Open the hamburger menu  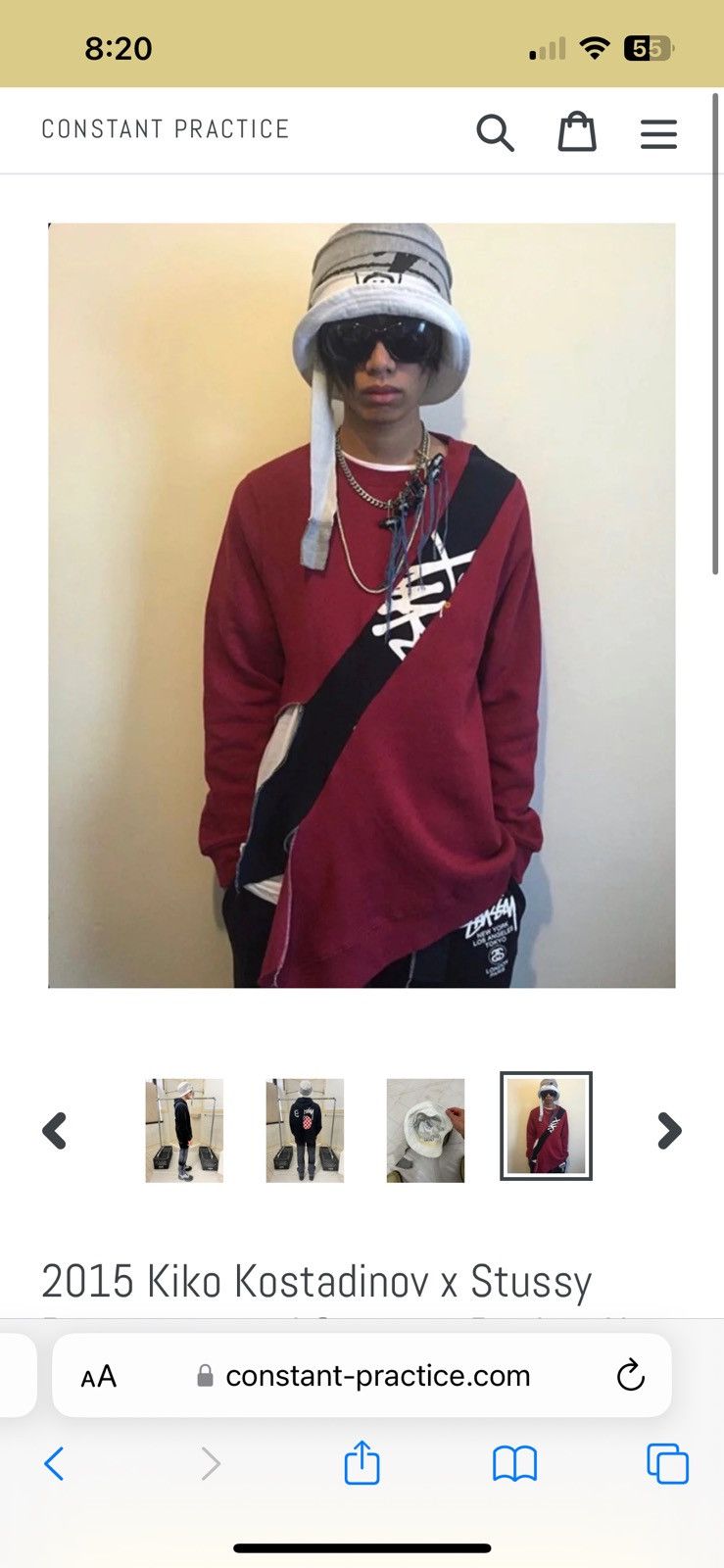(x=658, y=133)
